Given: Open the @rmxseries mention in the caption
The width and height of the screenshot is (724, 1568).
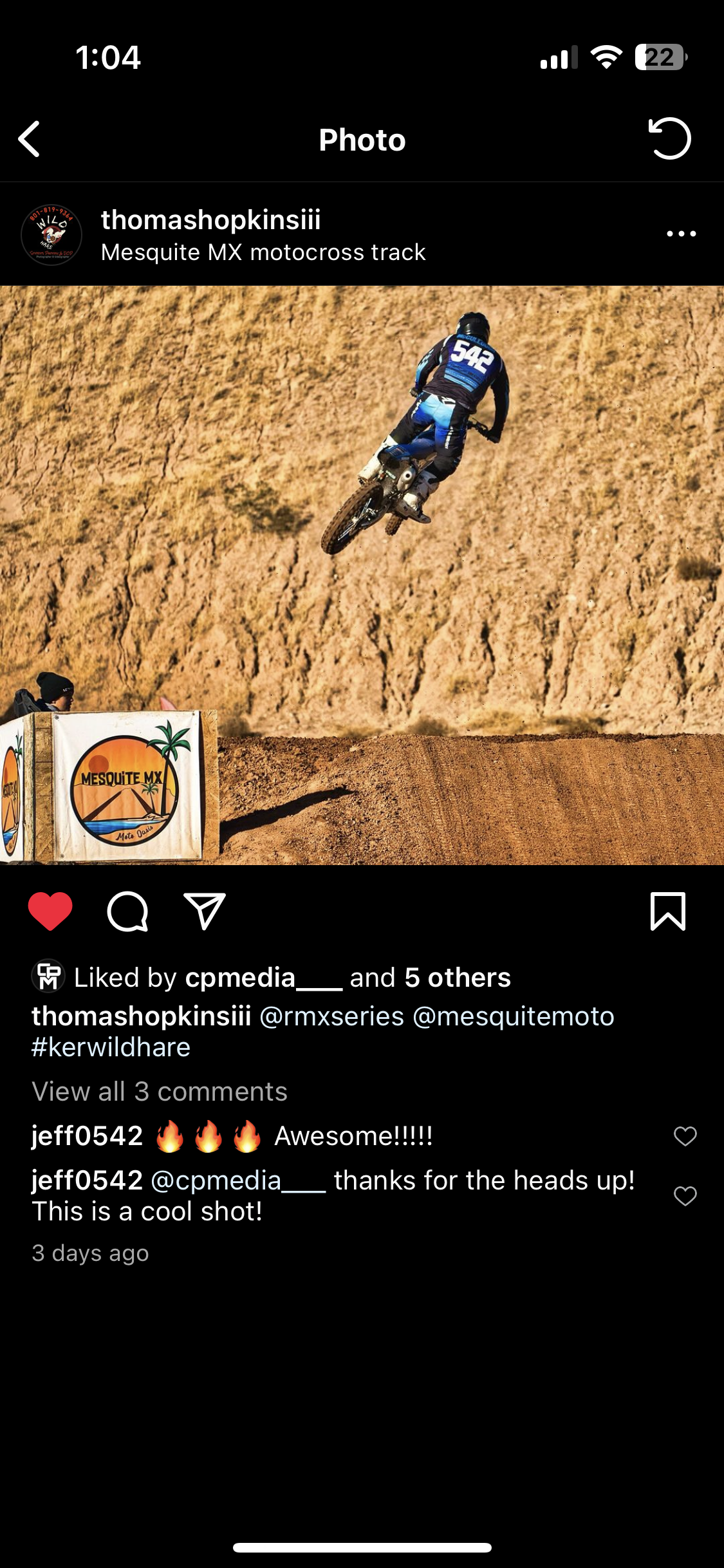Looking at the screenshot, I should pos(331,1016).
